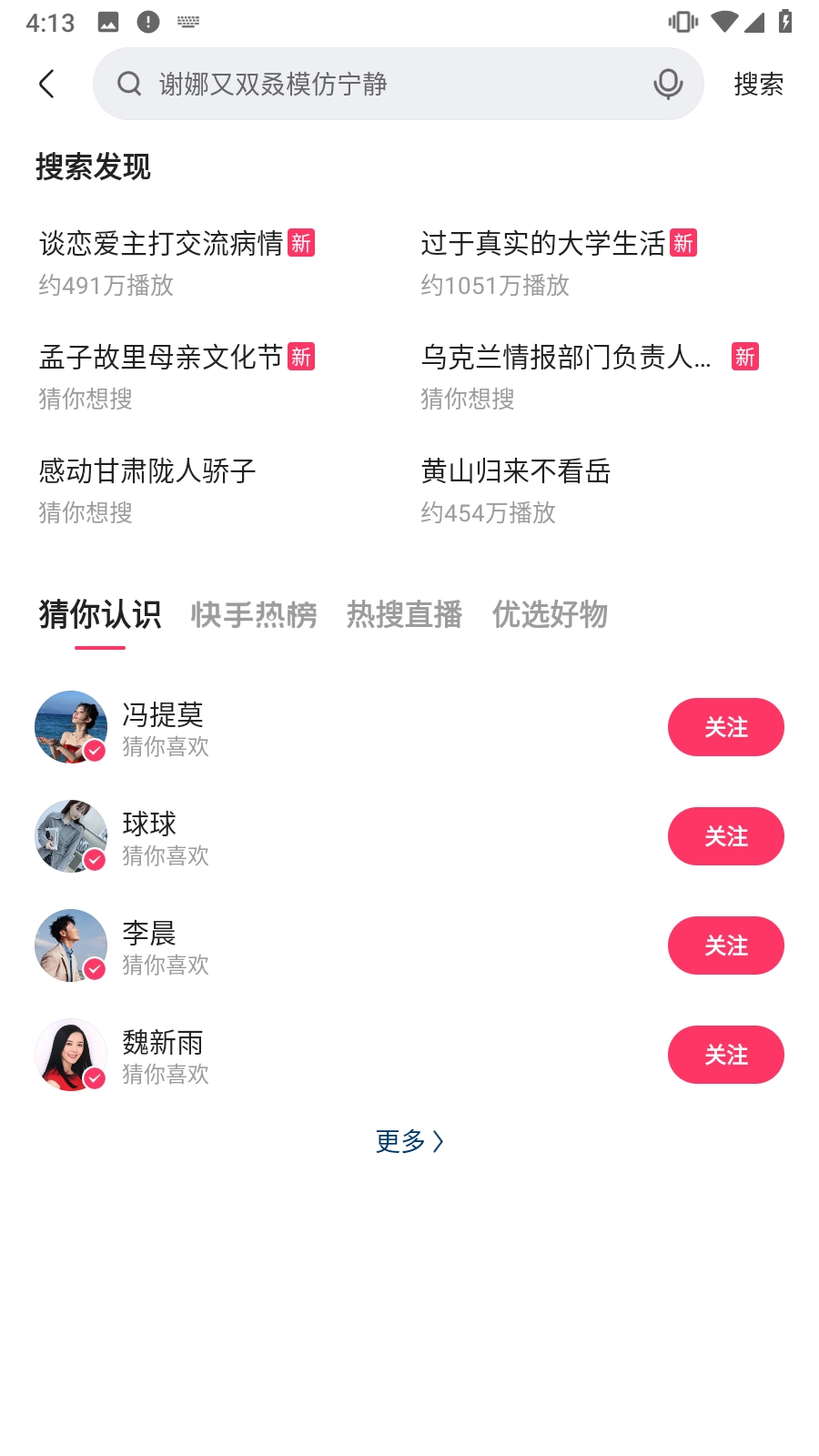This screenshot has height=1456, width=819.
Task: Tap the 搜索 button
Action: [x=758, y=85]
